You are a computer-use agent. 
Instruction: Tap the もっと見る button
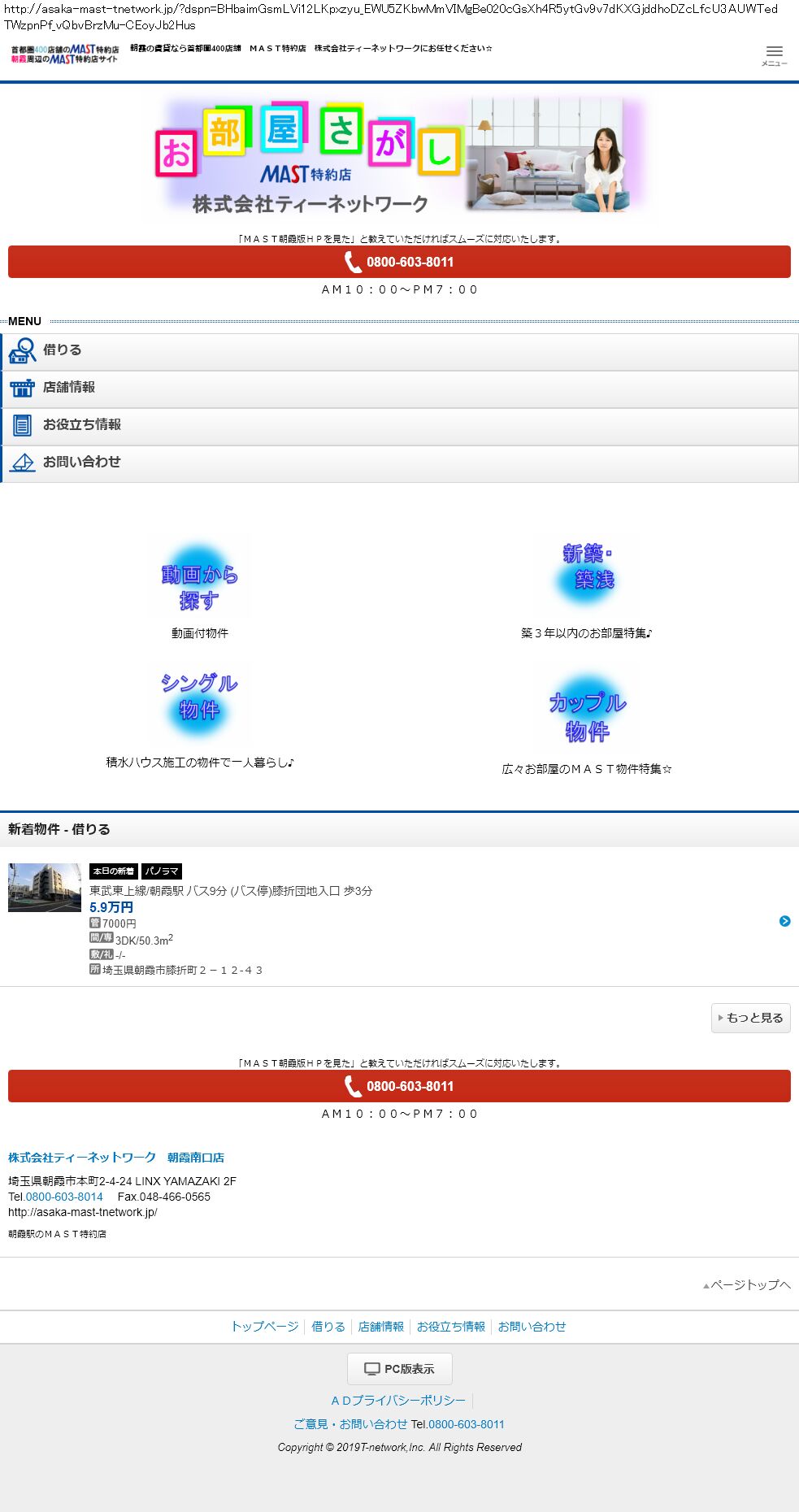750,1018
